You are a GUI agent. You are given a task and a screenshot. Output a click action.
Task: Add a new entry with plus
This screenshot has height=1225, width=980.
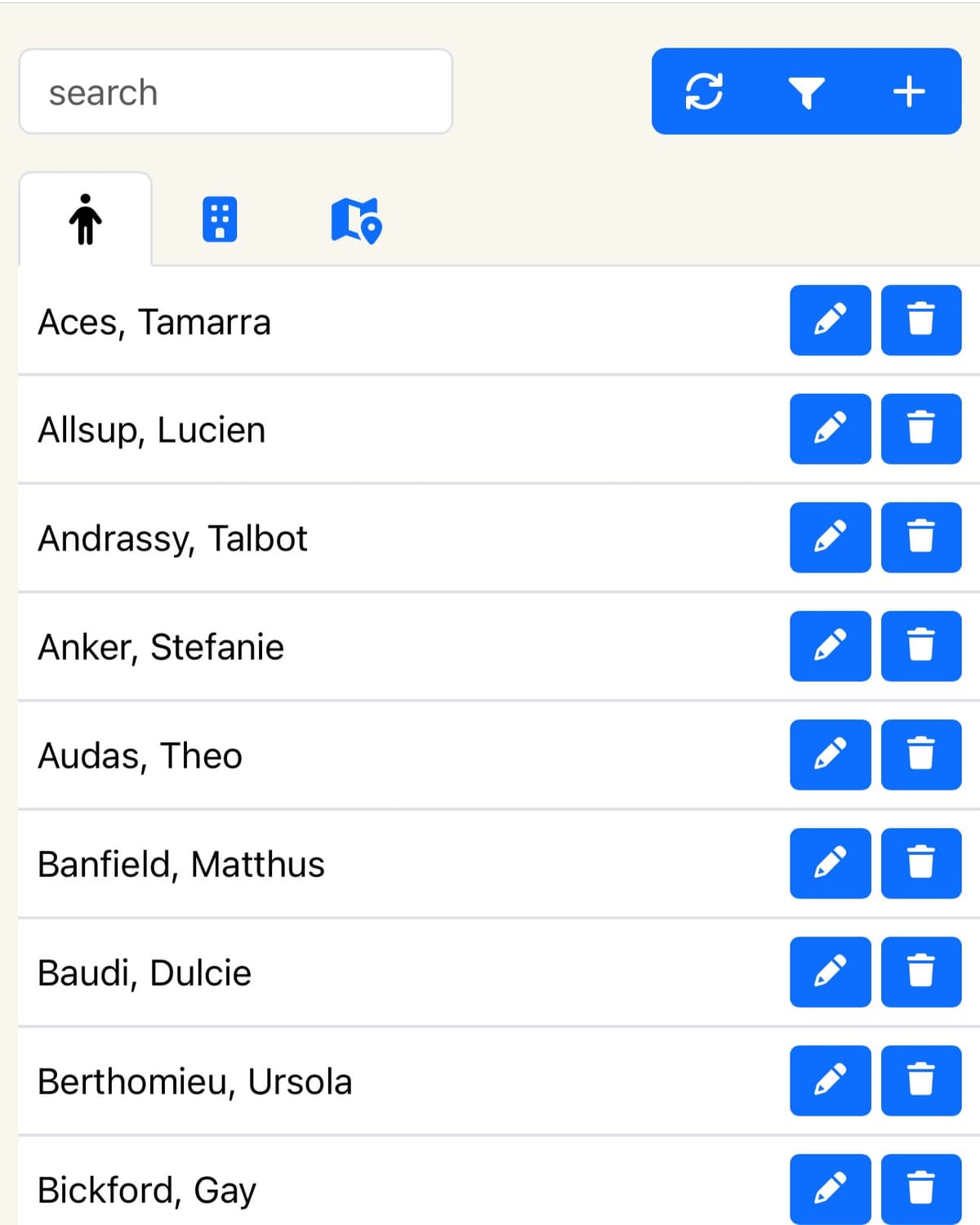[x=909, y=91]
